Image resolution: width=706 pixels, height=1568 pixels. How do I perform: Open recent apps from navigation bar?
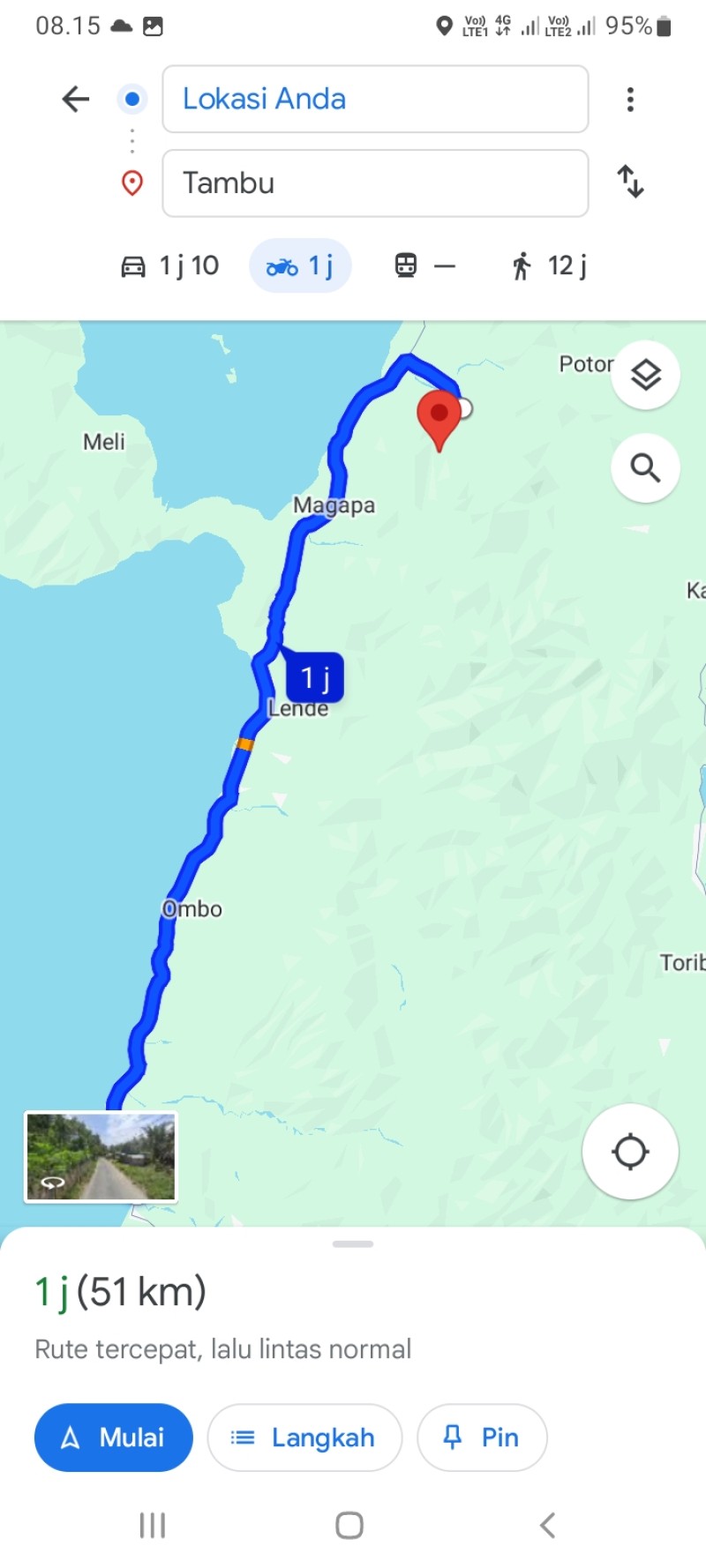[153, 1526]
